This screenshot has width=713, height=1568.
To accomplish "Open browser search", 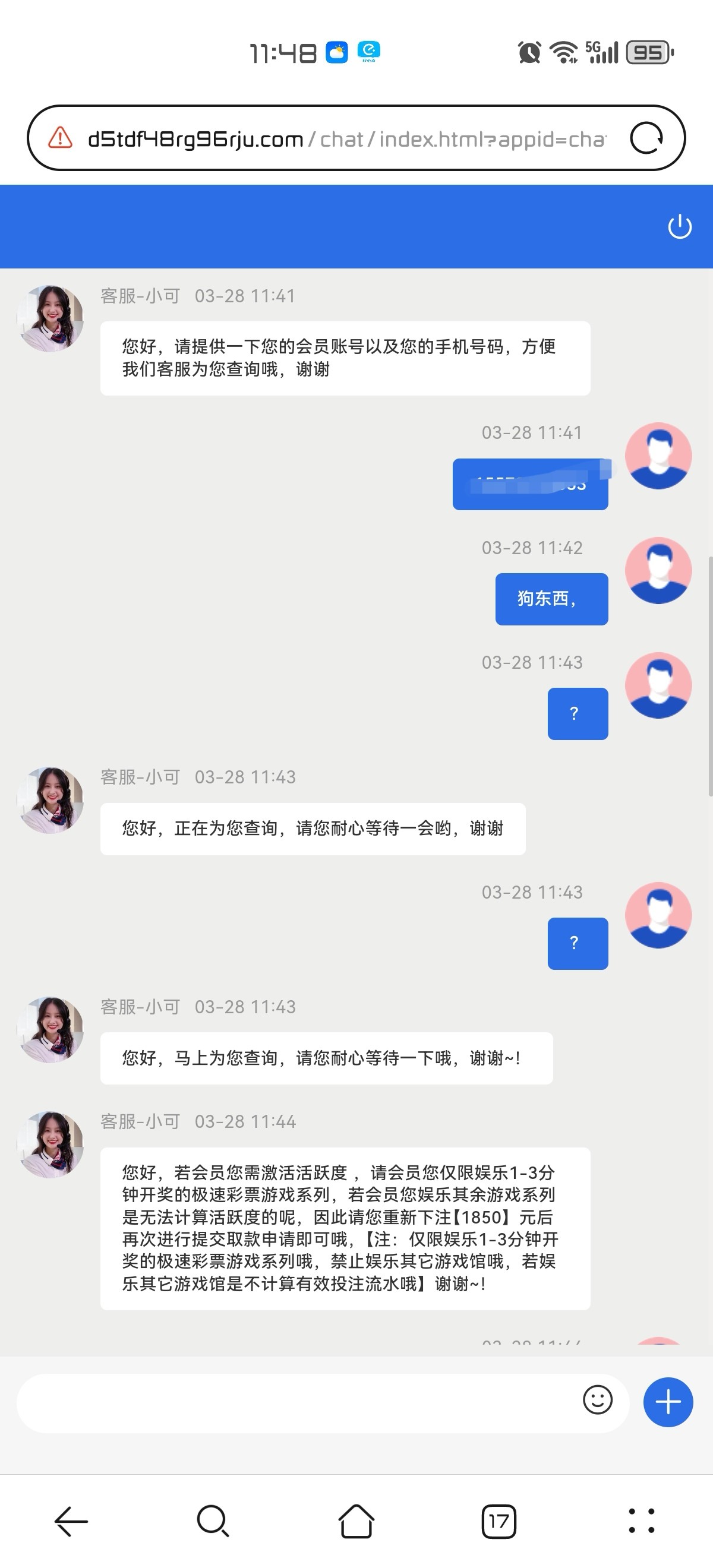I will pyautogui.click(x=213, y=1521).
